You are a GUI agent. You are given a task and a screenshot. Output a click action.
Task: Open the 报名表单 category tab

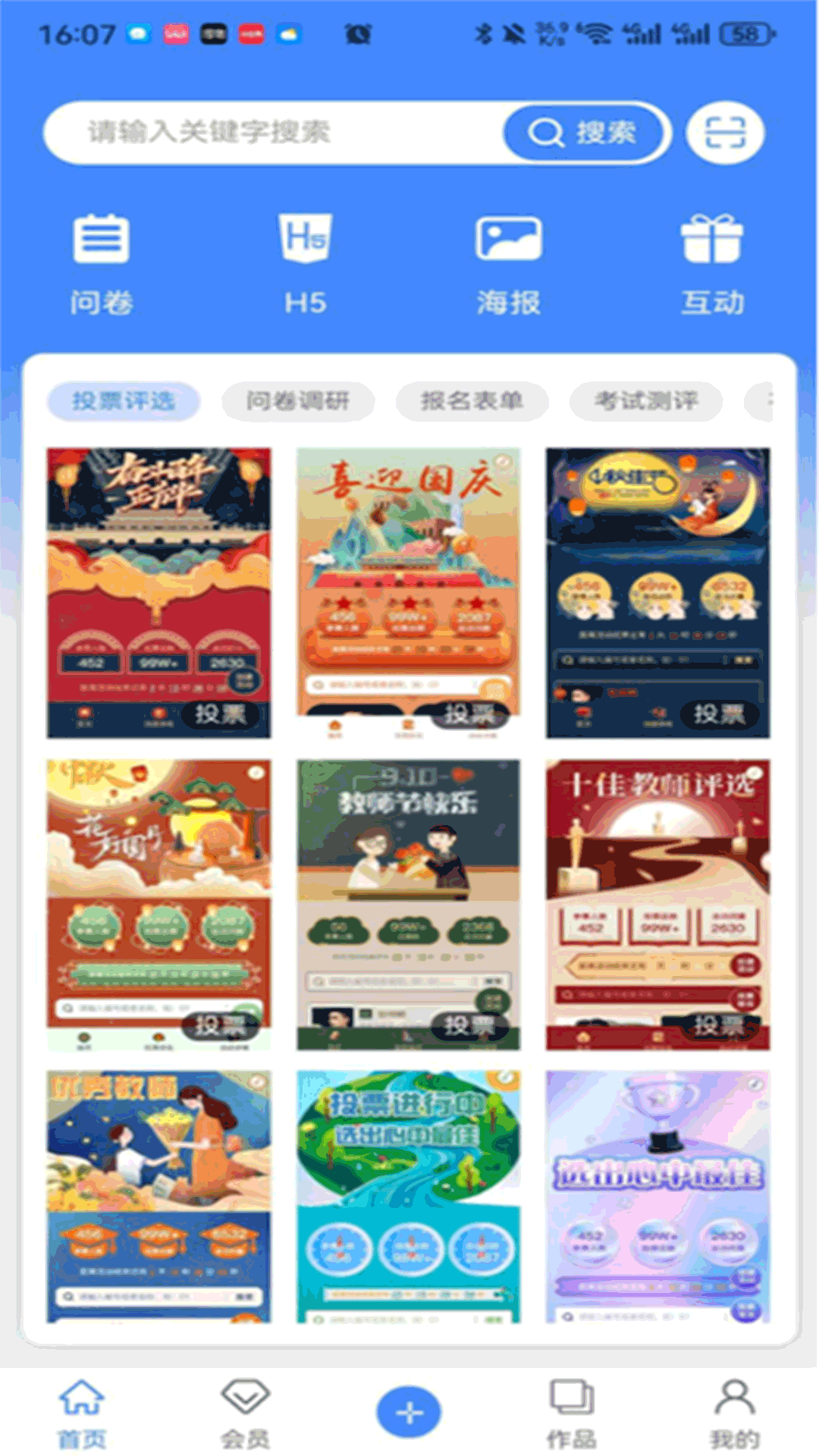point(471,403)
